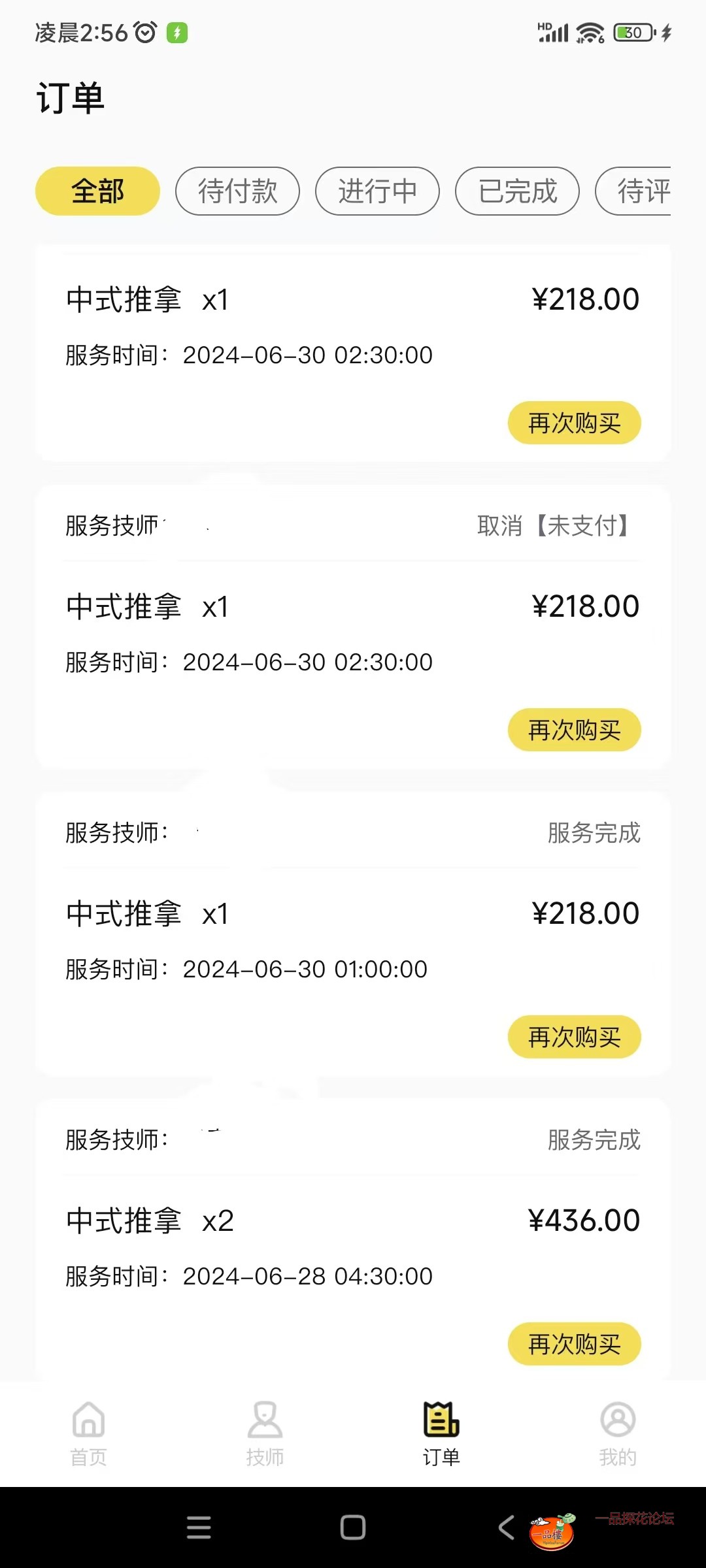
Task: Open the 进行中 in-progress orders tab
Action: 378,191
